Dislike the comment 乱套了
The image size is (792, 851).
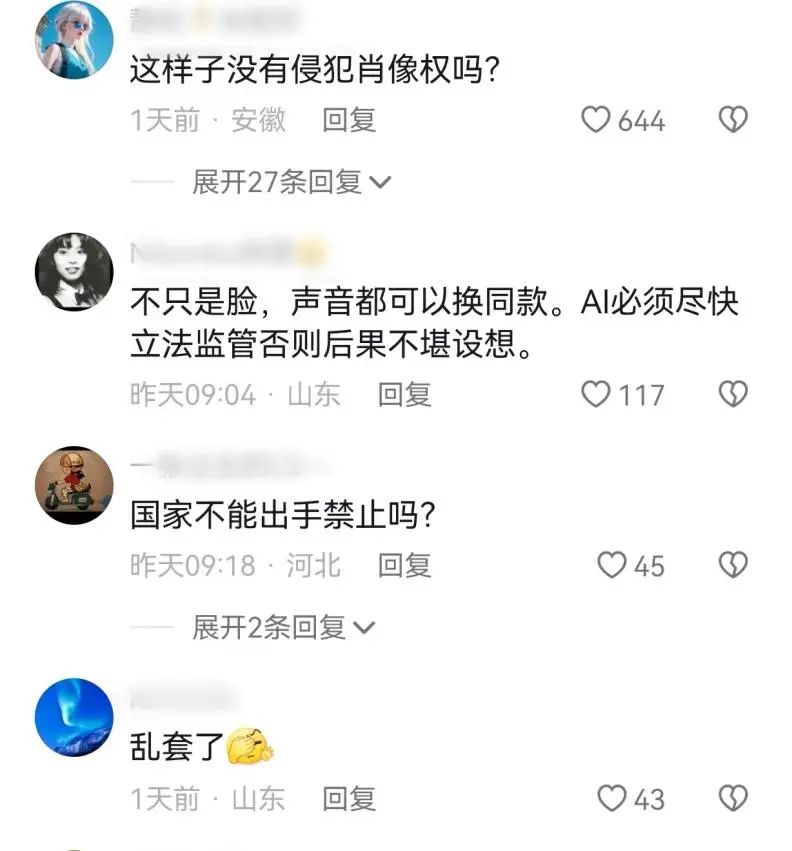point(733,799)
